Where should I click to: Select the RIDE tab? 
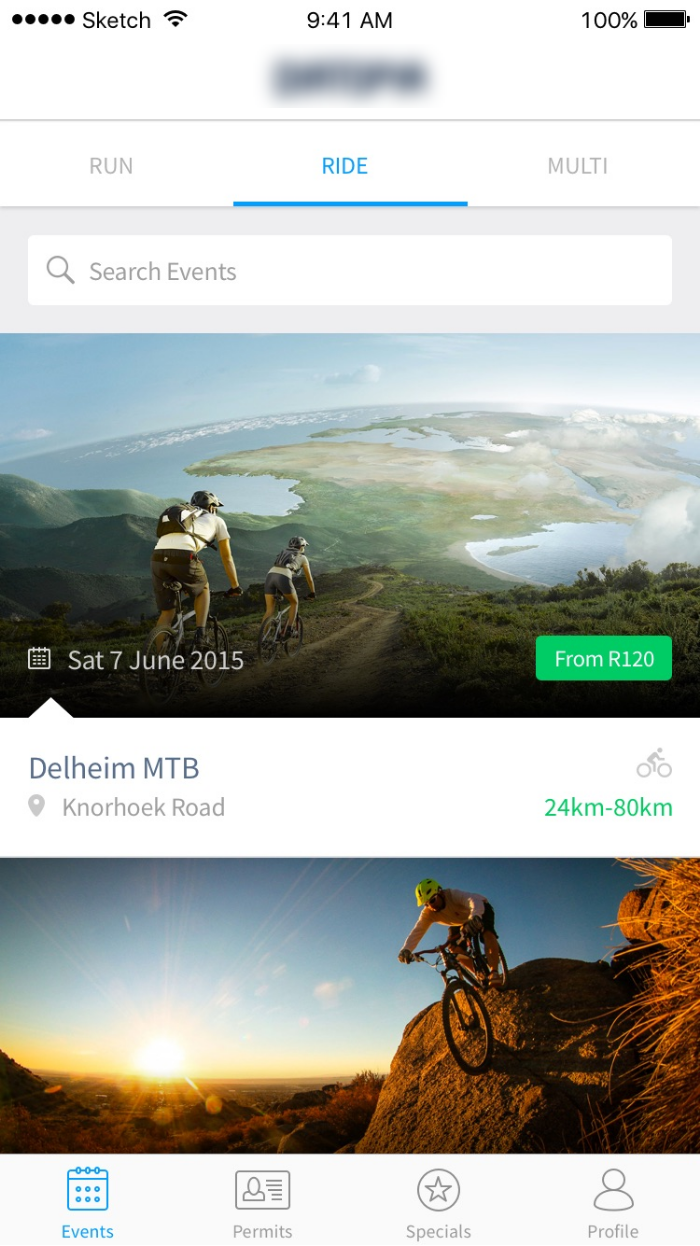[345, 166]
